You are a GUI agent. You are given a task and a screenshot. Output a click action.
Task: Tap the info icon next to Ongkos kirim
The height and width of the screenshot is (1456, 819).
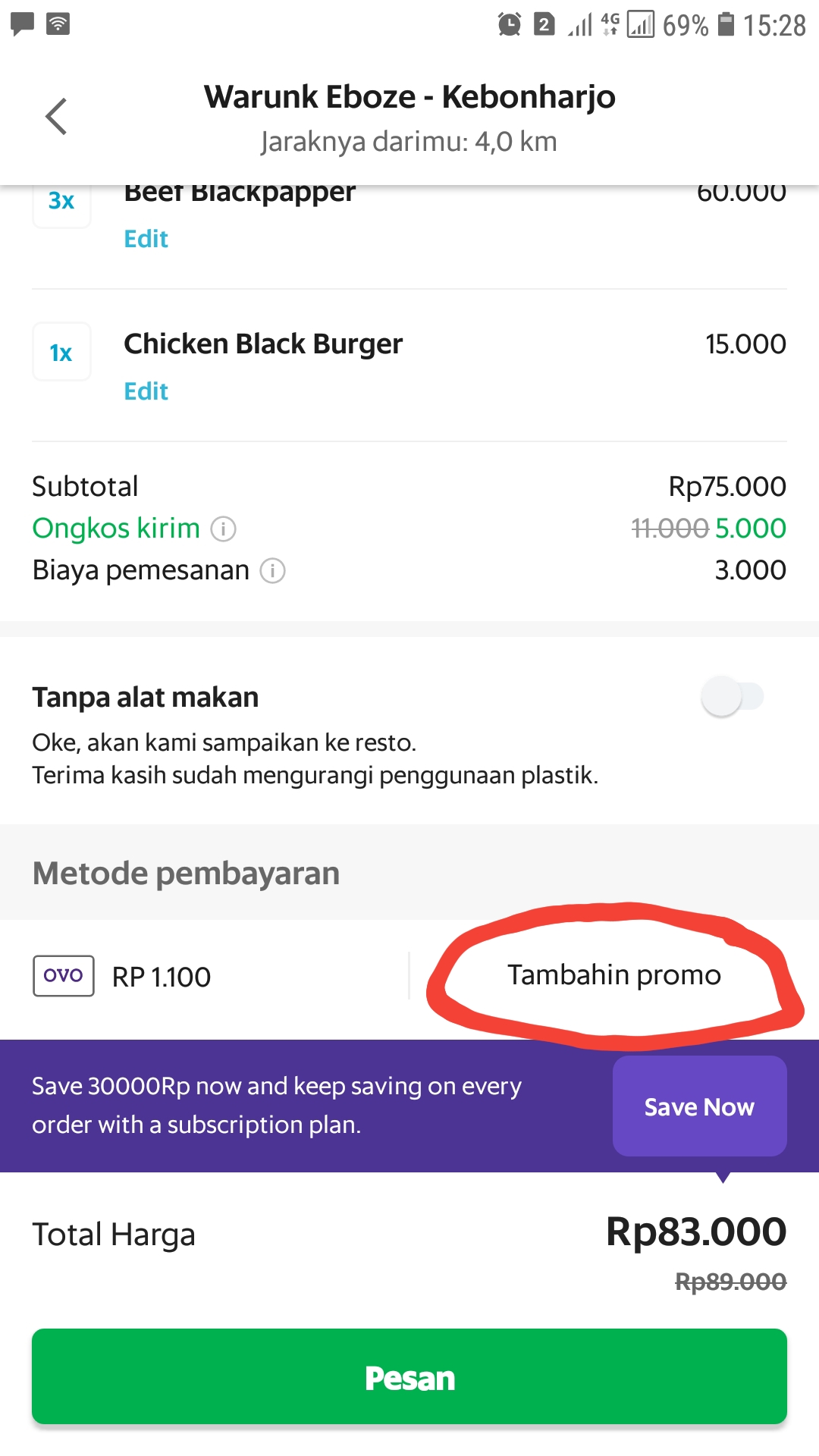click(x=222, y=529)
